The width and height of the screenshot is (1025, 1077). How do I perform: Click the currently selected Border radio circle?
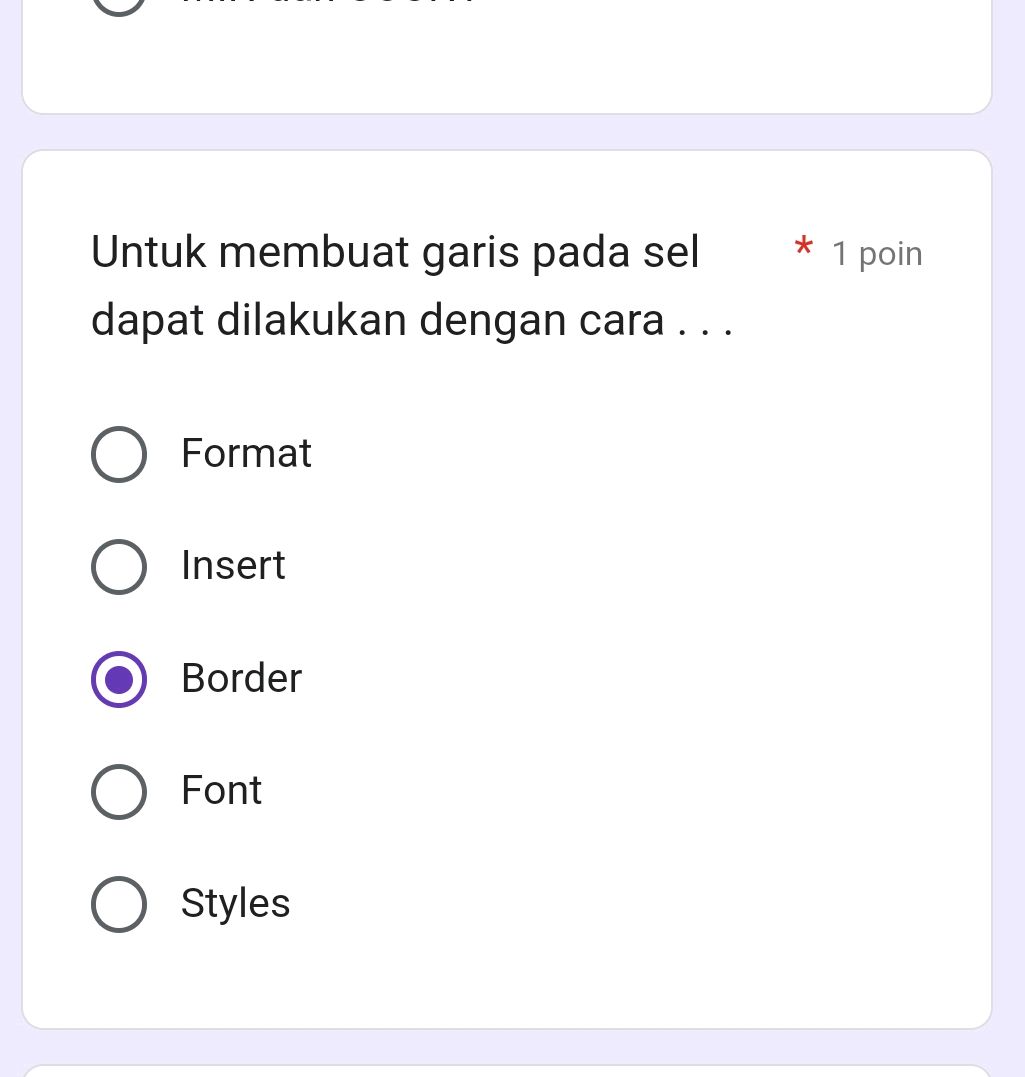tap(119, 680)
